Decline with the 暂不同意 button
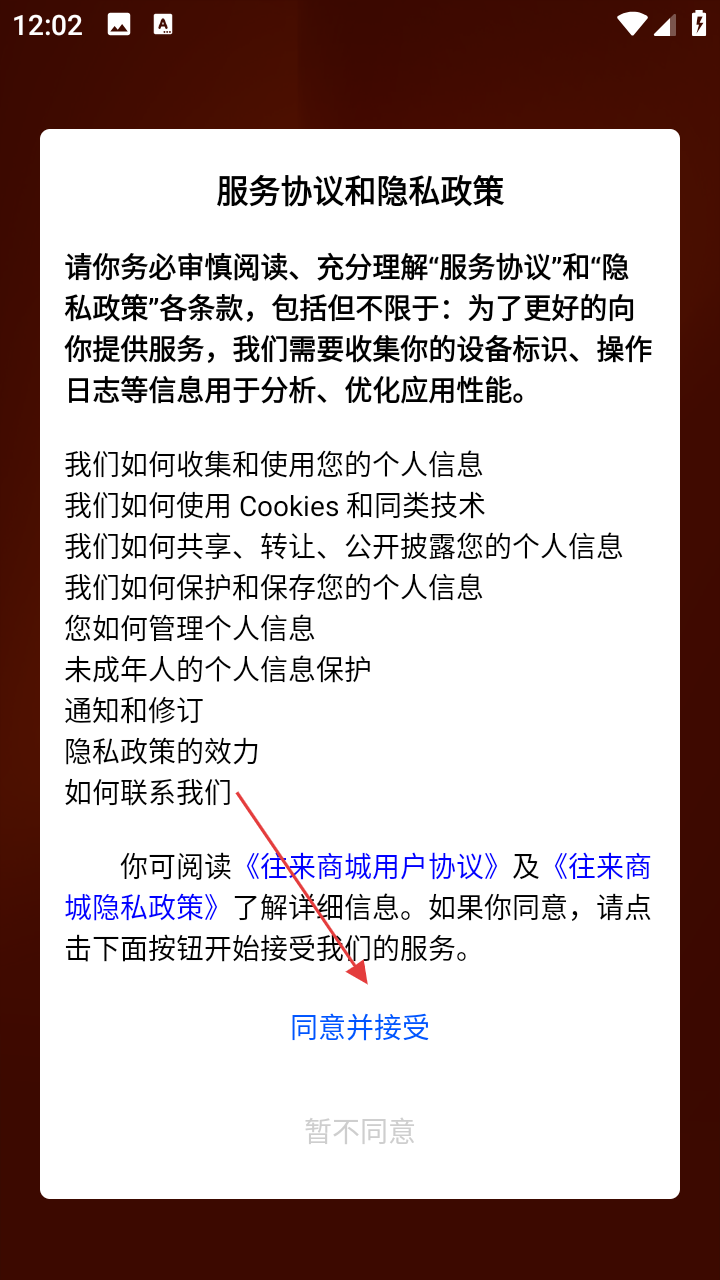720x1280 pixels. pyautogui.click(x=360, y=1131)
